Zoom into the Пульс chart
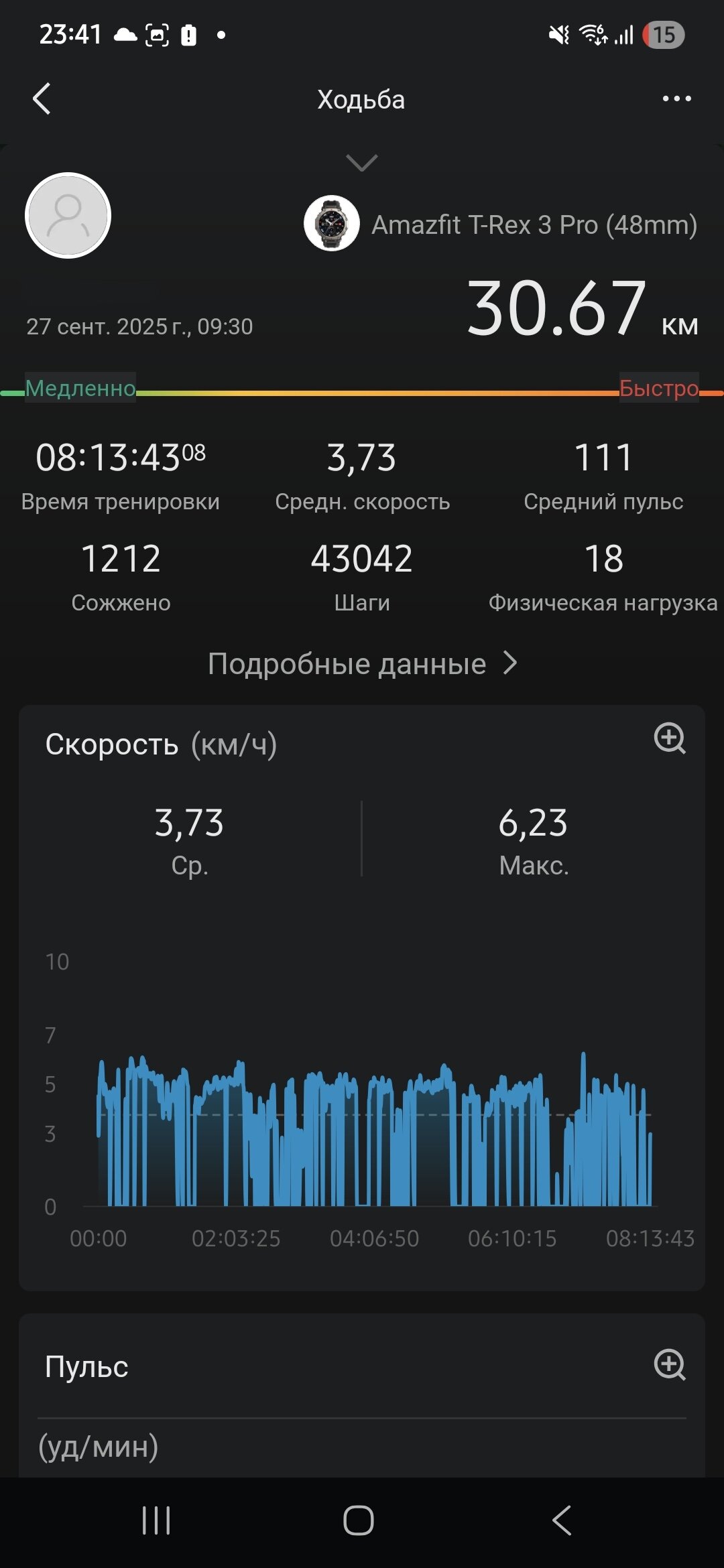The height and width of the screenshot is (1568, 724). click(x=669, y=1365)
